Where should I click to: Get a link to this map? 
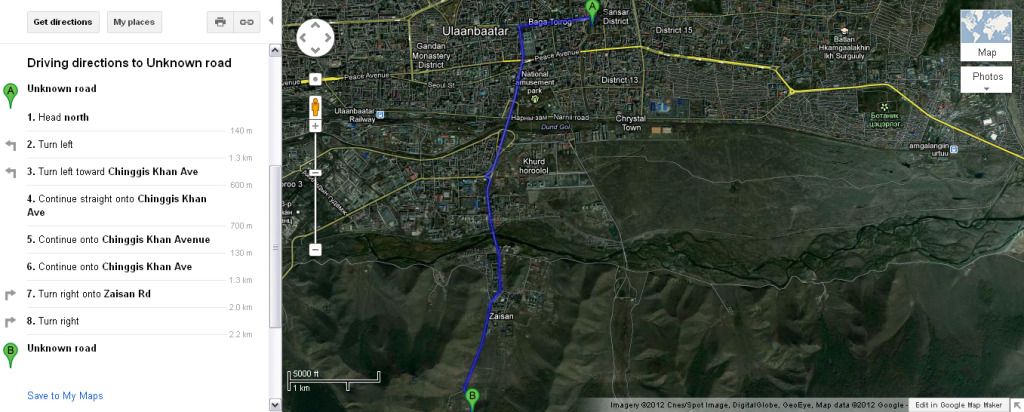tap(244, 21)
